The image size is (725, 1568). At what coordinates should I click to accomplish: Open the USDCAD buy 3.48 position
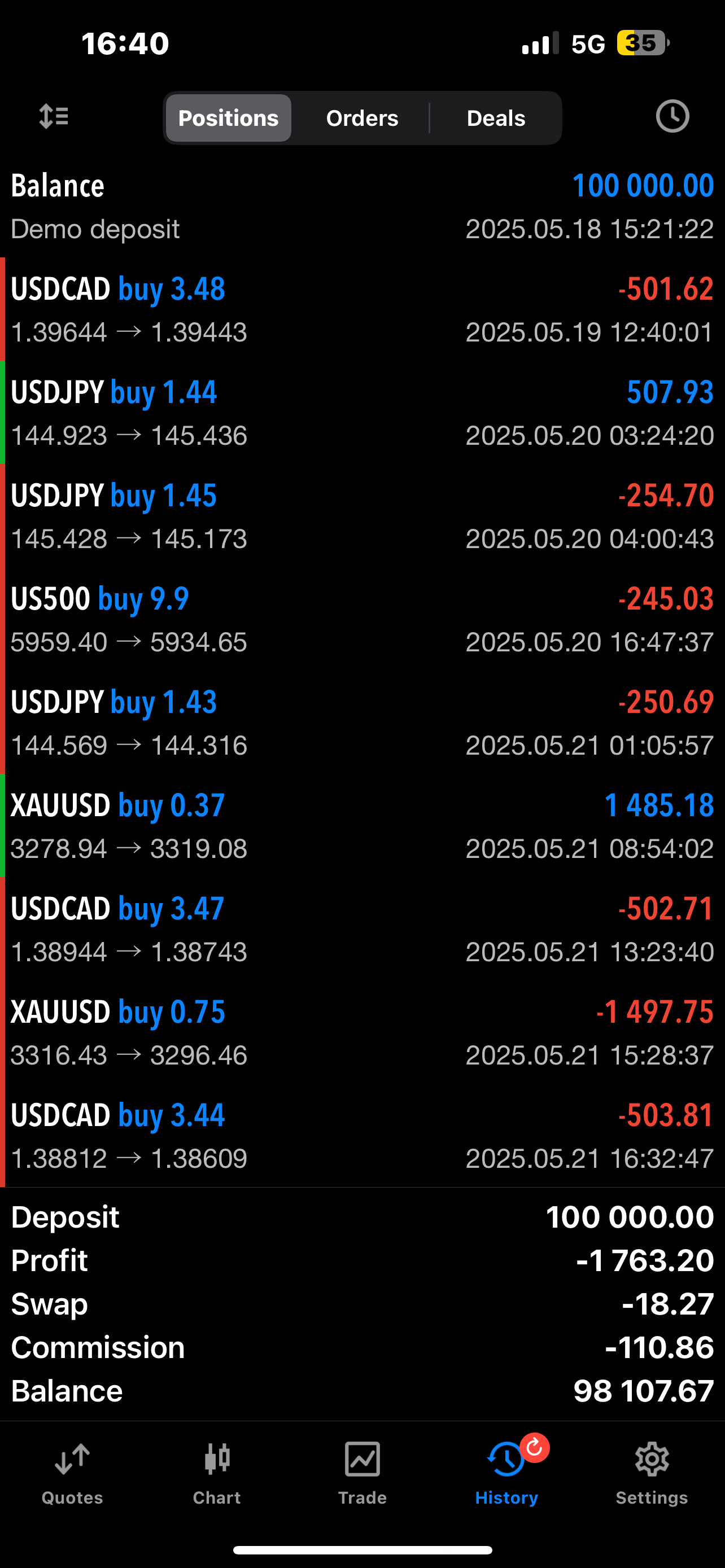[x=362, y=310]
